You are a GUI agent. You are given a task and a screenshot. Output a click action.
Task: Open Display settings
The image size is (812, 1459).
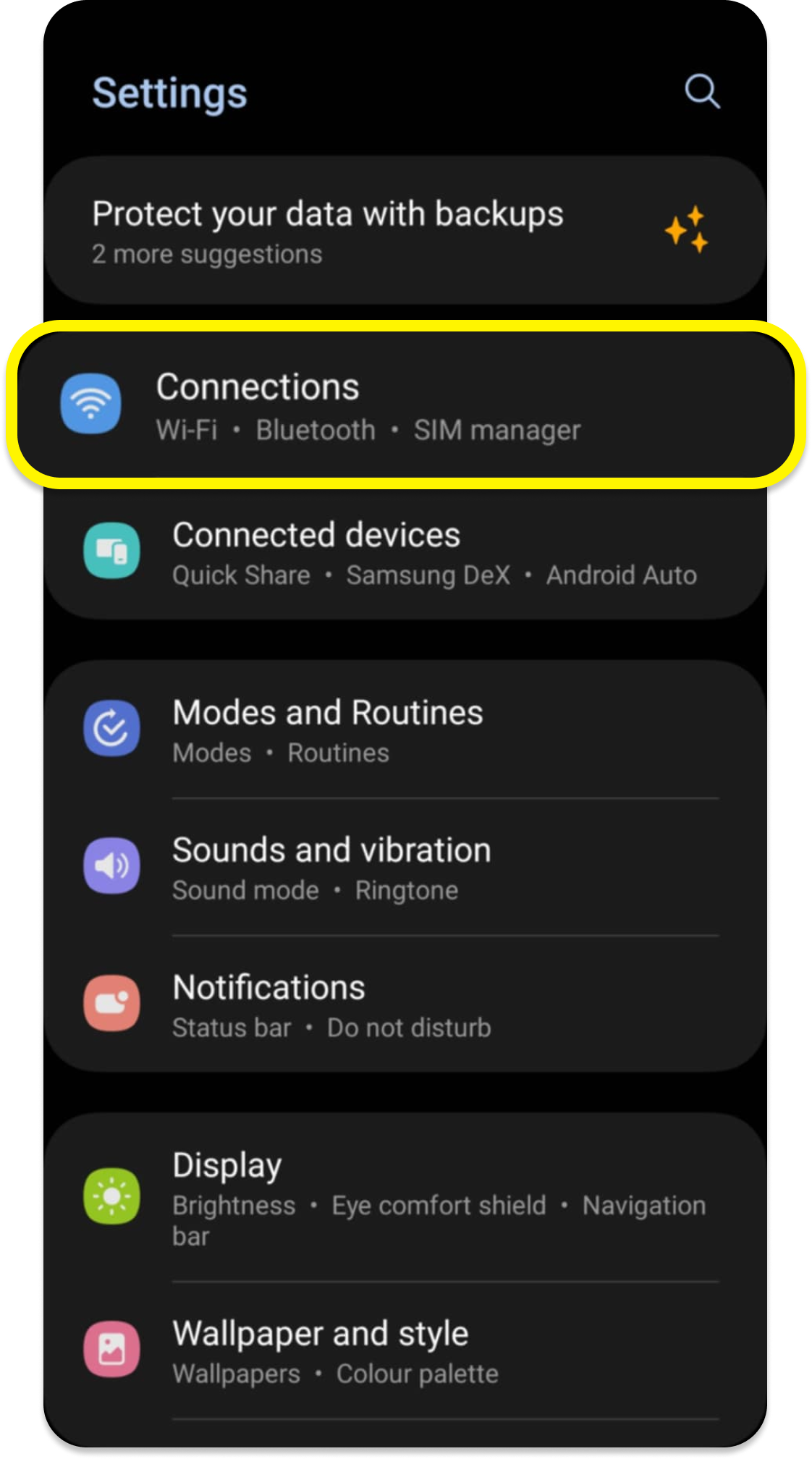[x=405, y=1196]
